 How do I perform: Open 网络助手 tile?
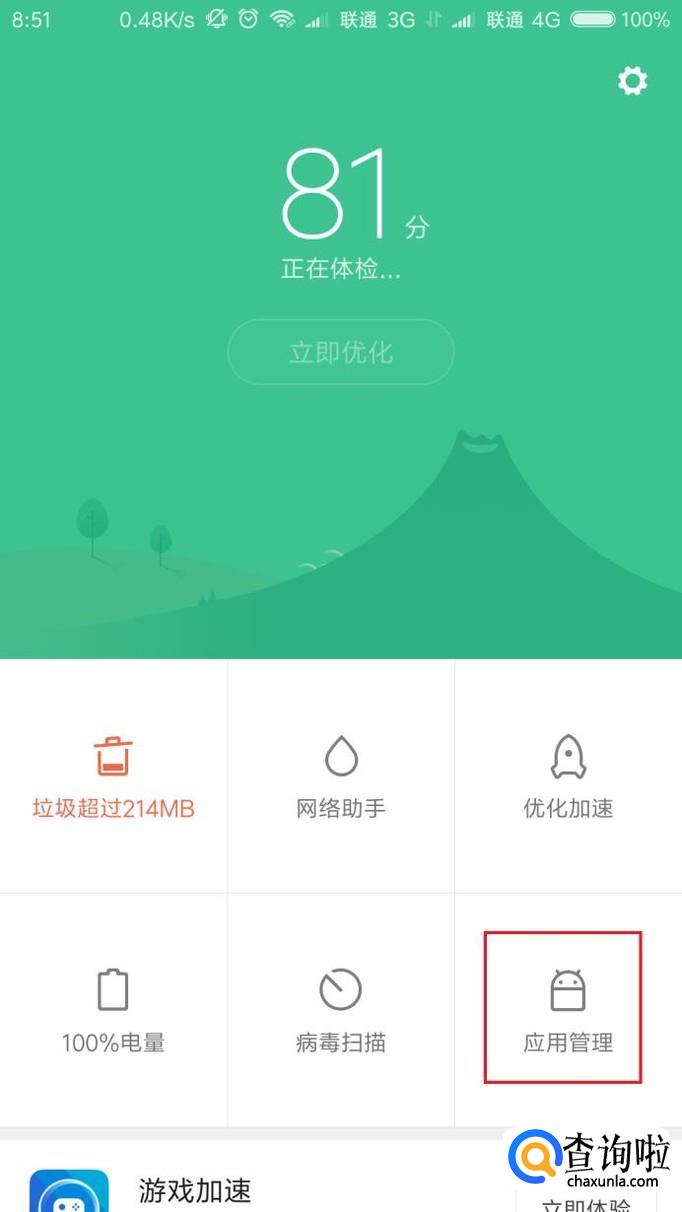point(341,776)
